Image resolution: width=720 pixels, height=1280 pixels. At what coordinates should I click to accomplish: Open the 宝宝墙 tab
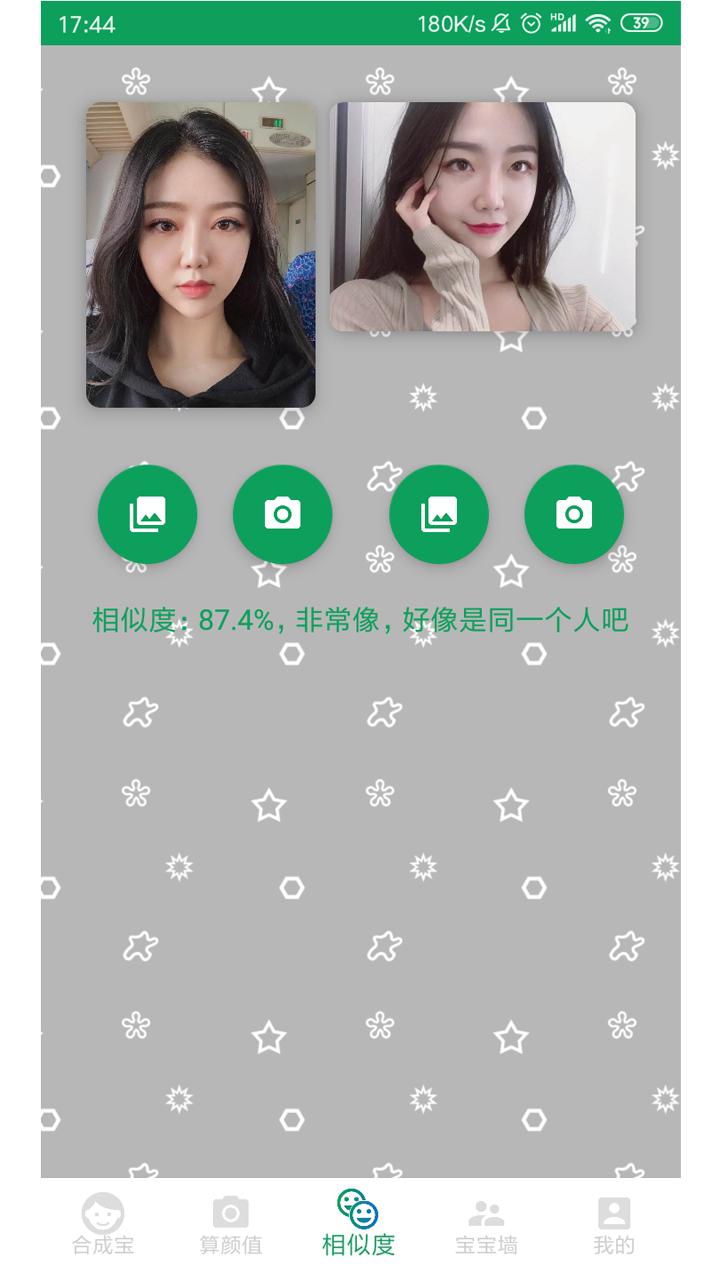[486, 1225]
